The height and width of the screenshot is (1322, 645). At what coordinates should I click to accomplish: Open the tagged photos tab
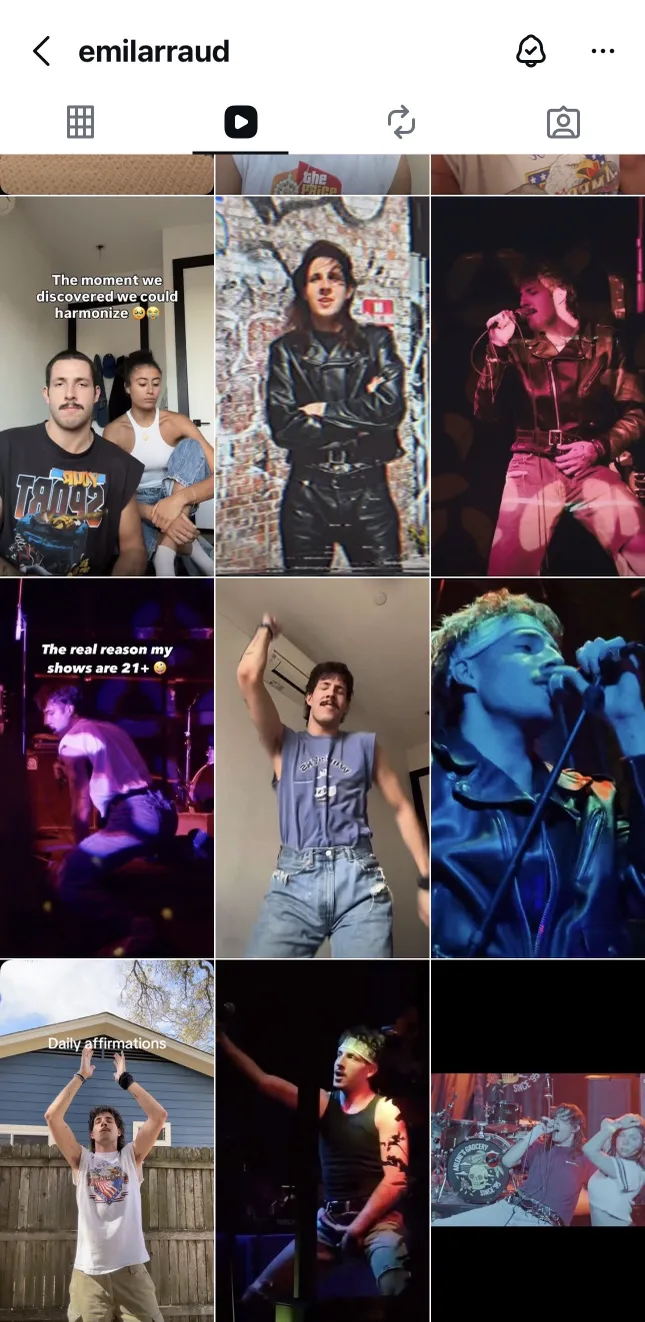click(563, 122)
